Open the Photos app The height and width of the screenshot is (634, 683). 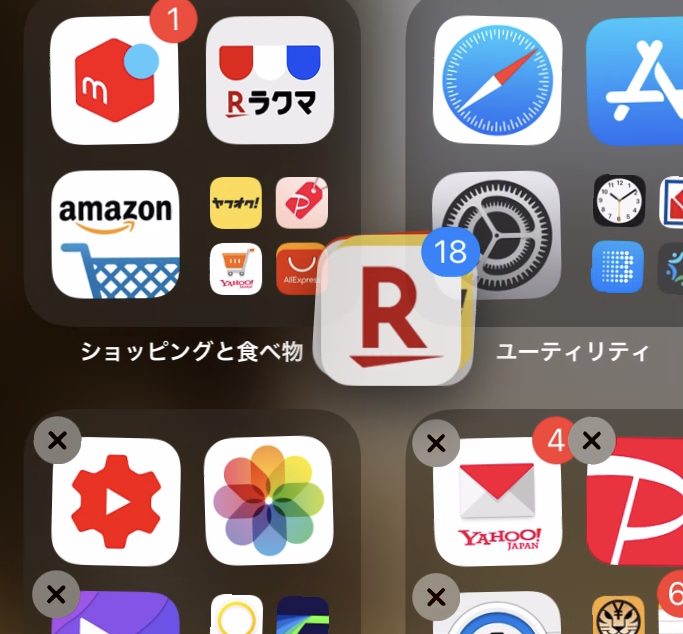click(x=268, y=500)
